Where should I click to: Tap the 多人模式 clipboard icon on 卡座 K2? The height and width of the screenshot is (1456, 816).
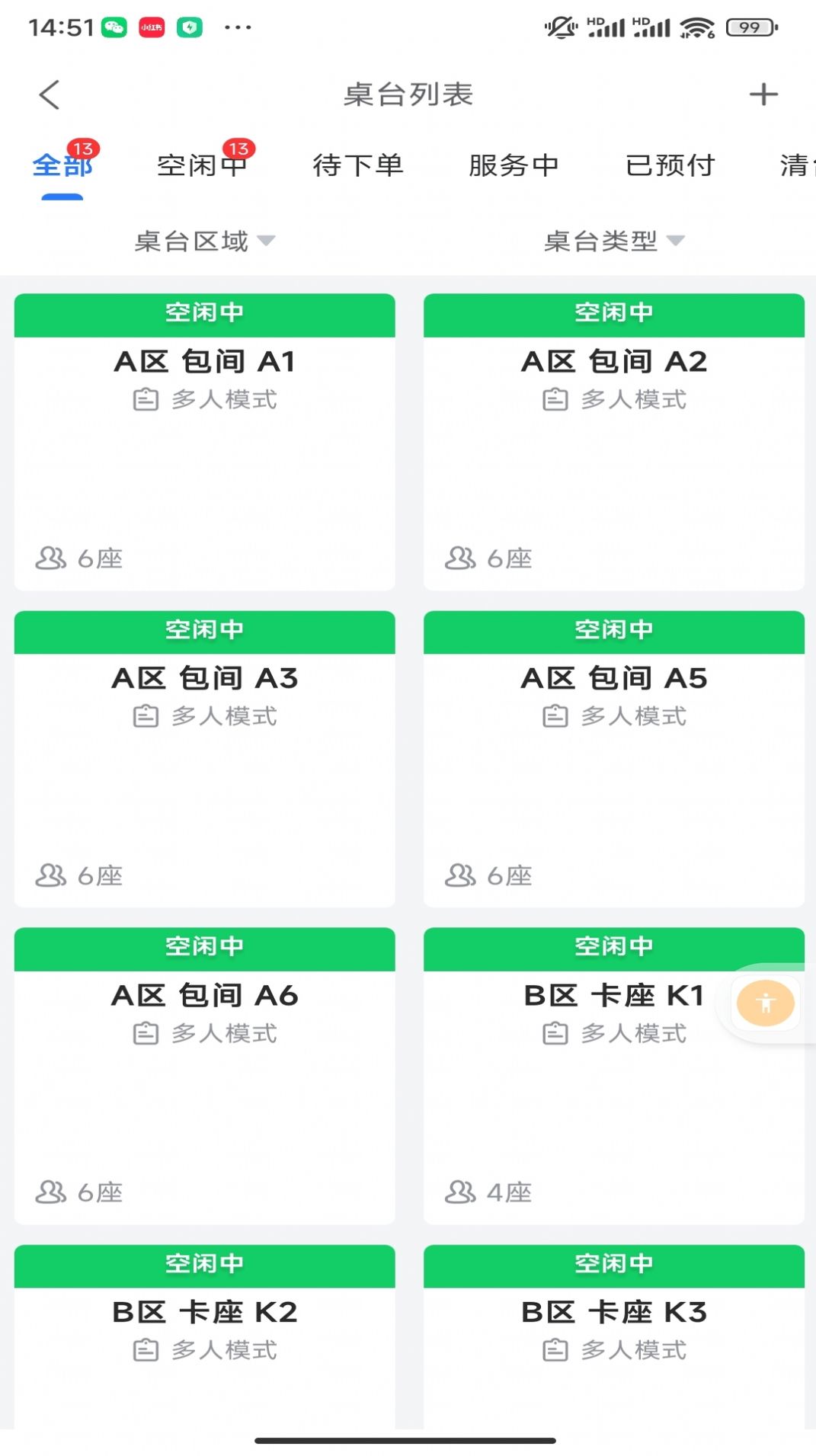(146, 1349)
